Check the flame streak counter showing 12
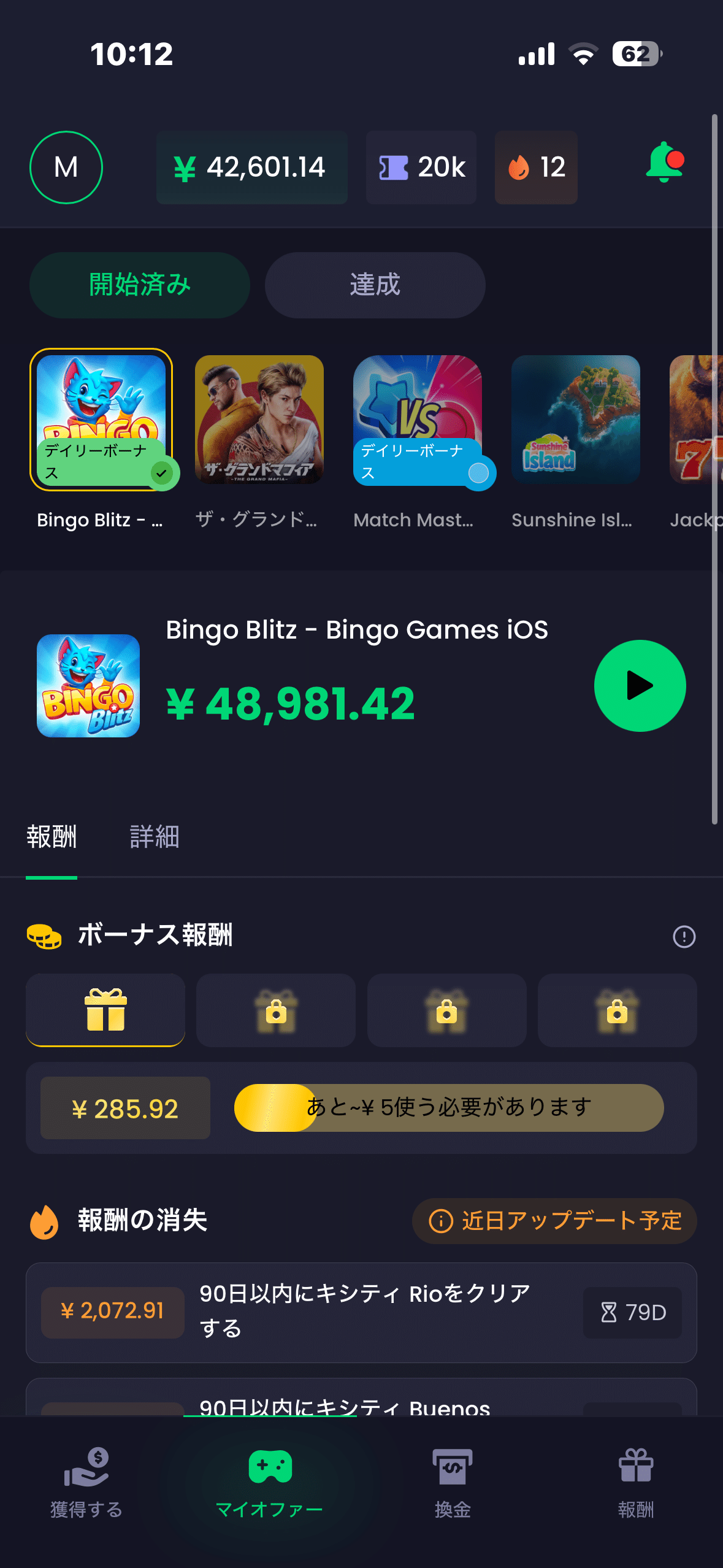This screenshot has width=723, height=1568. tap(535, 167)
